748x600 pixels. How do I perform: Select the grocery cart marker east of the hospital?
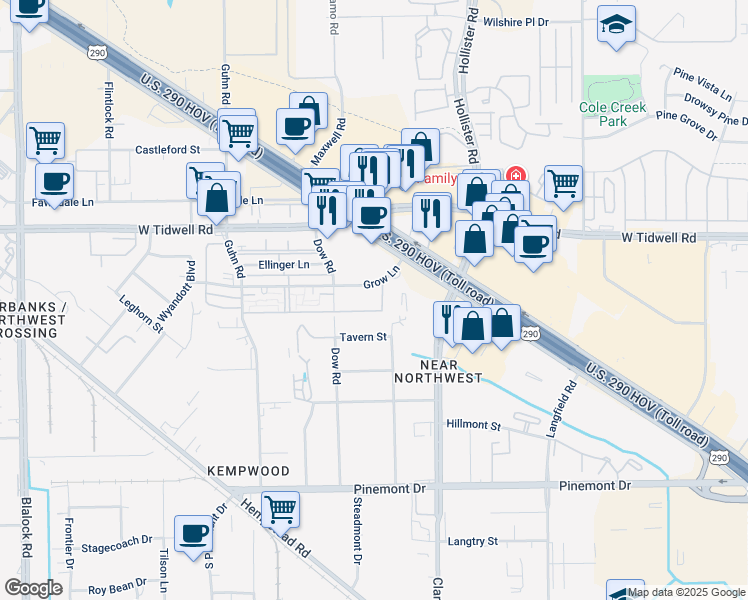coord(563,183)
